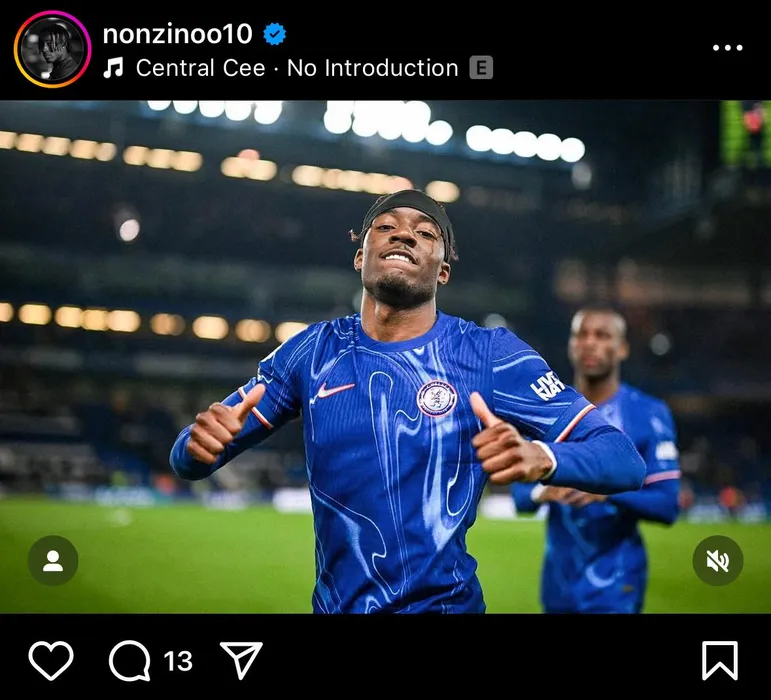Share the post via the paper plane icon
771x700 pixels.
[x=241, y=660]
